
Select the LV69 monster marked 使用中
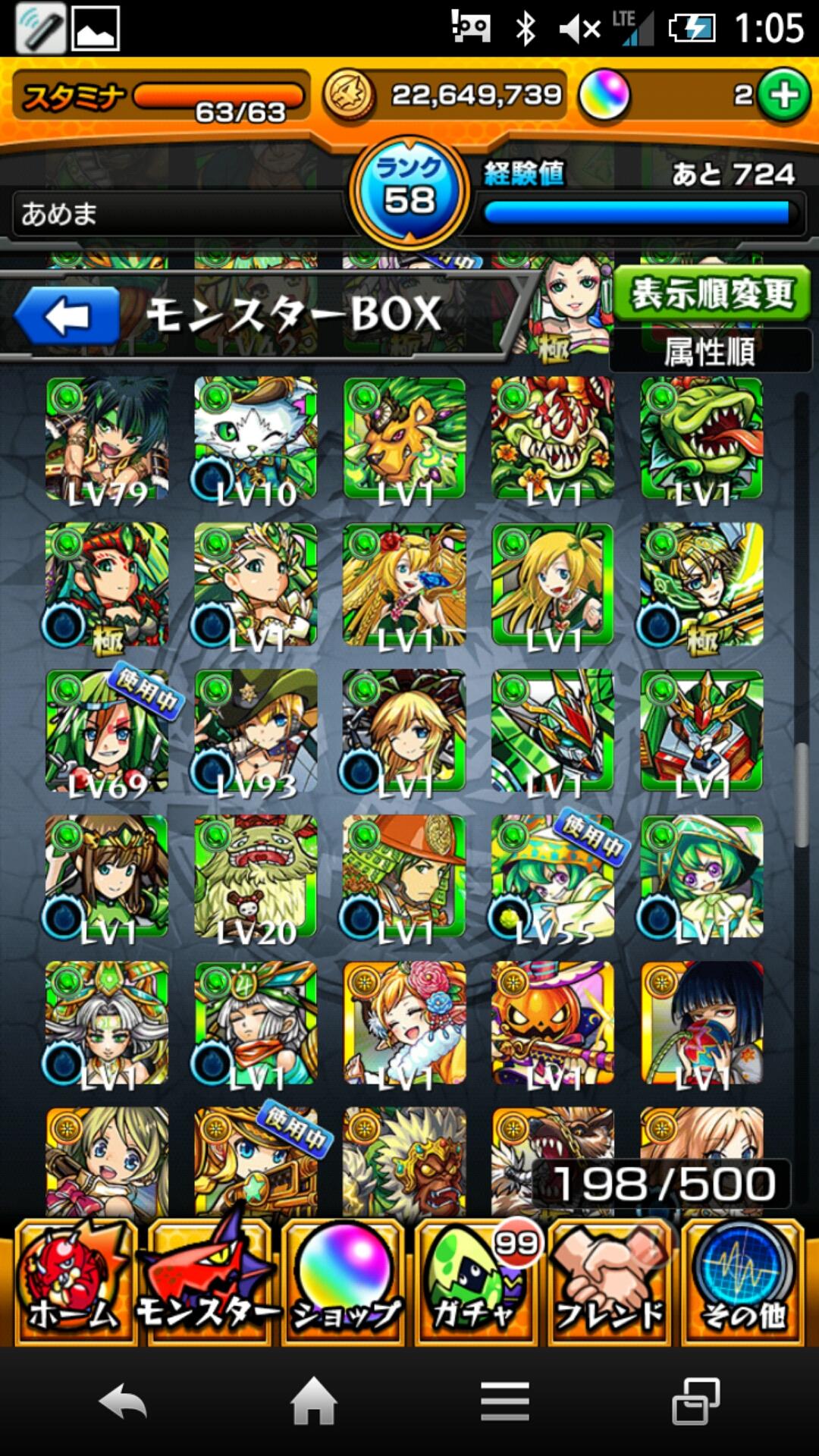coord(107,731)
